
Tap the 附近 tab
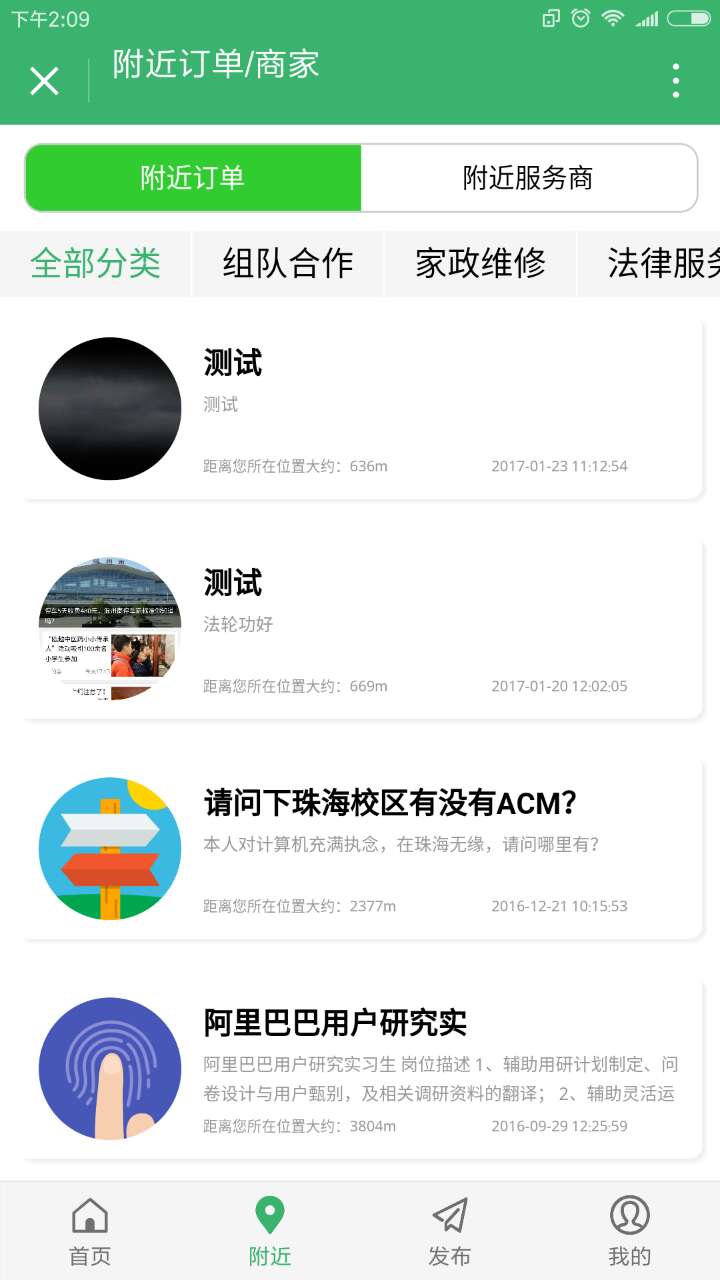[x=270, y=1231]
